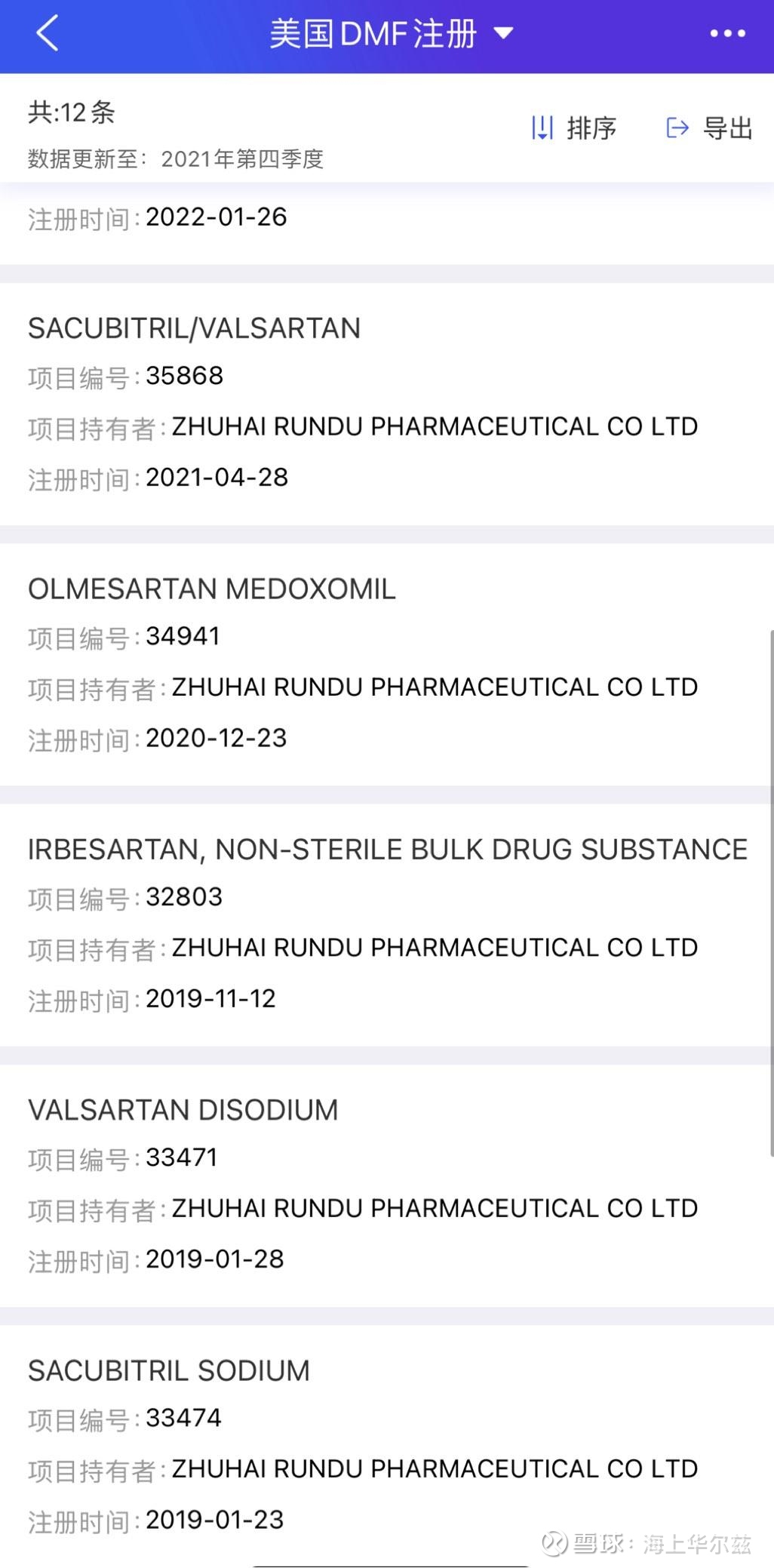Screen dimensions: 774x1568
Task: Tap the export arrow icon beside 导出
Action: [677, 128]
